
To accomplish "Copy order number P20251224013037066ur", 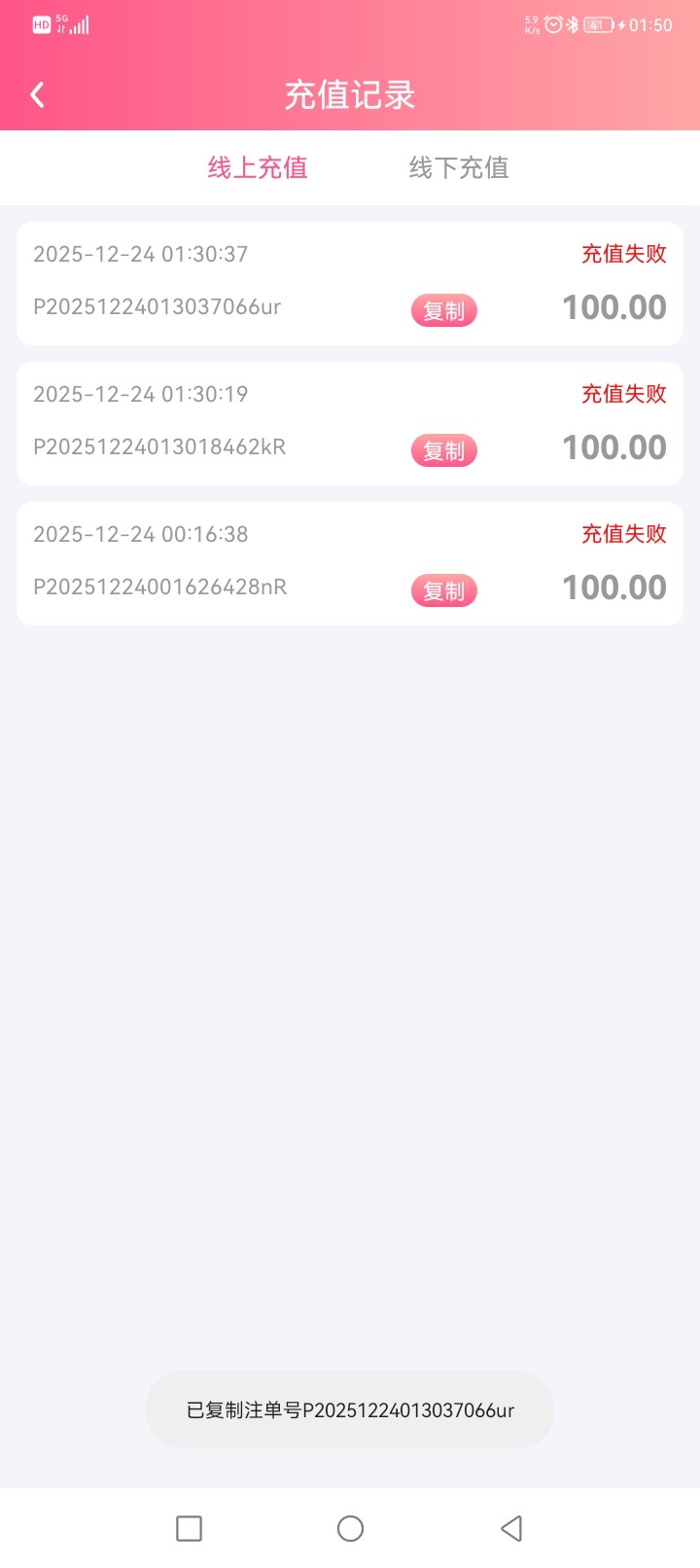I will [444, 311].
